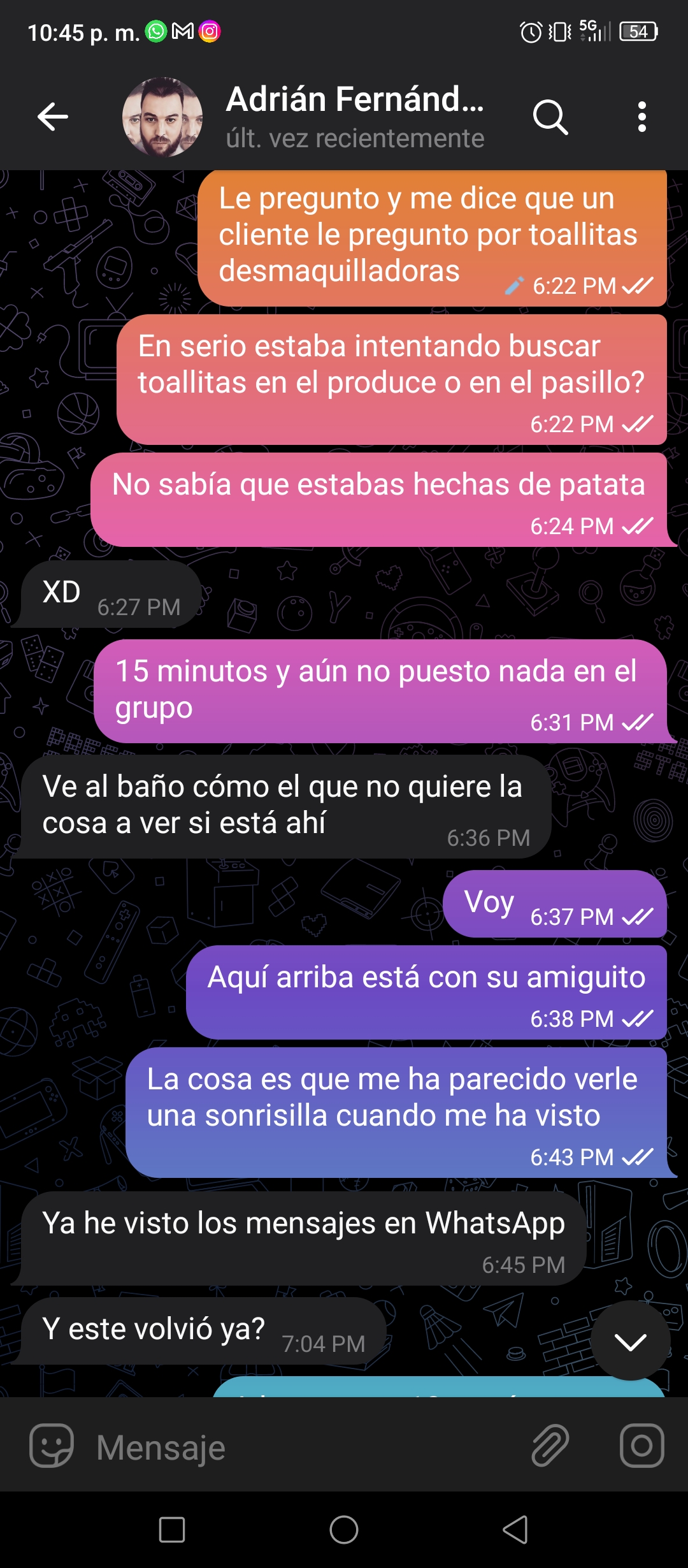
Task: Open Adrián Fernánd... profile from the header
Action: click(x=305, y=117)
